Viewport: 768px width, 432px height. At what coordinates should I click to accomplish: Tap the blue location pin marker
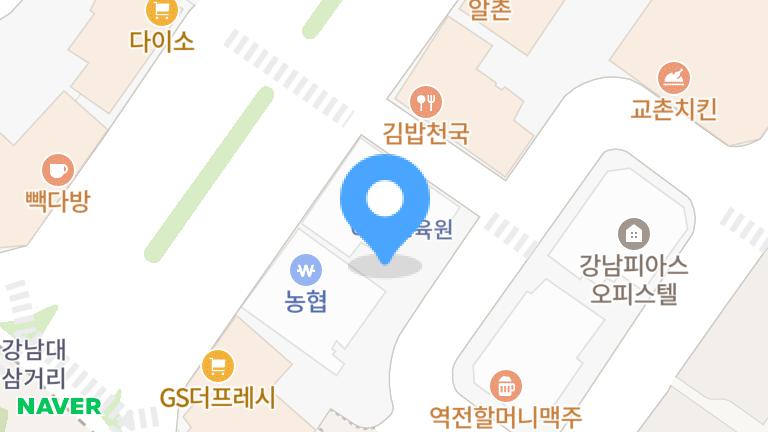coord(385,210)
